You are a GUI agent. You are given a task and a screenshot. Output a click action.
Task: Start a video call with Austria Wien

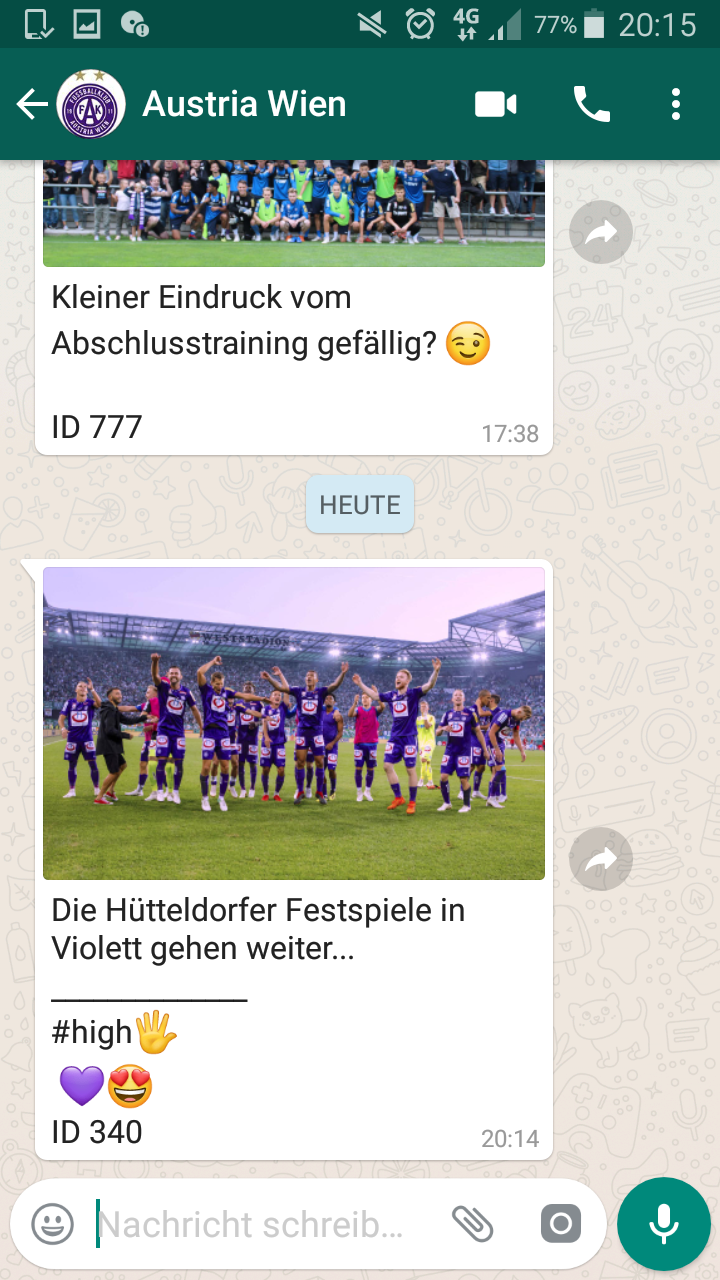(x=496, y=104)
